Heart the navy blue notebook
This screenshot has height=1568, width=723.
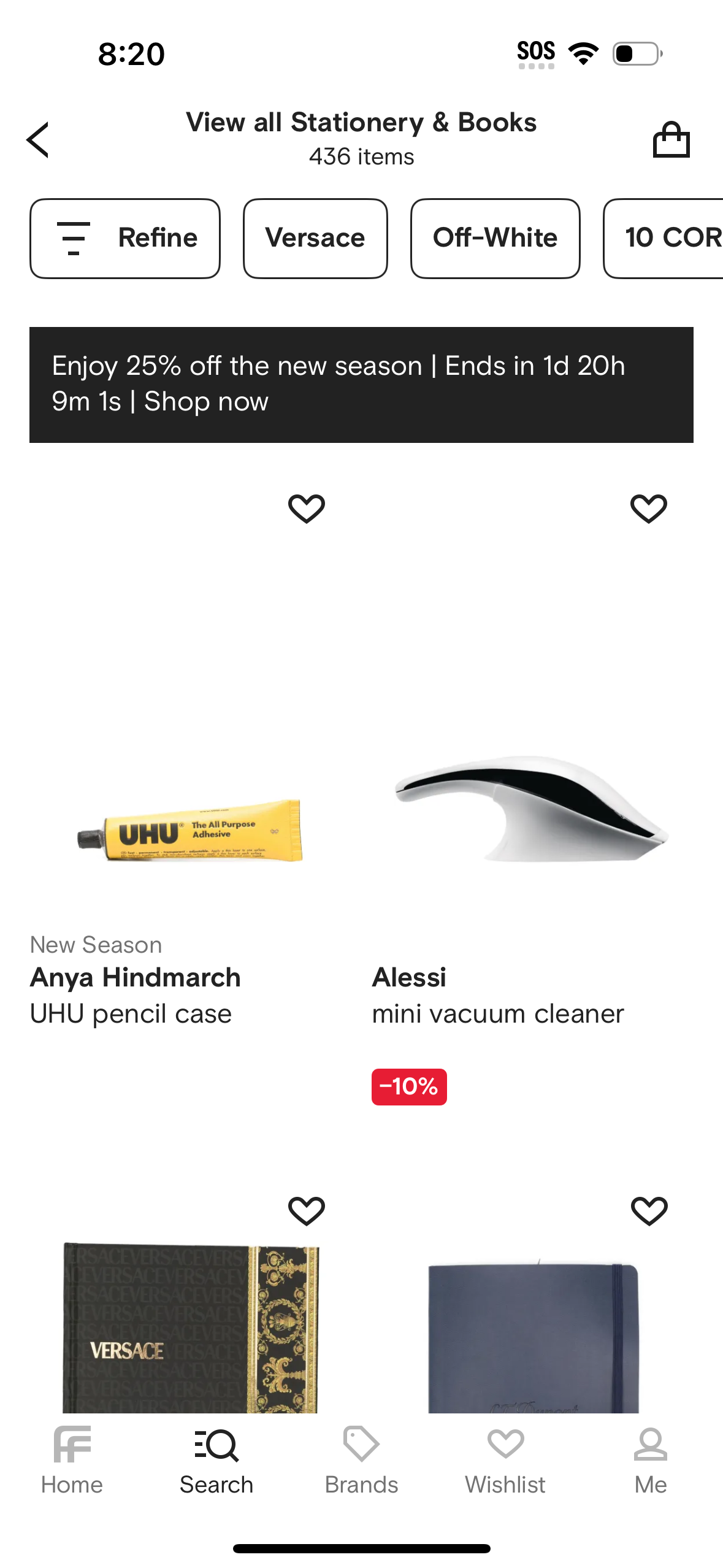[x=649, y=1210]
